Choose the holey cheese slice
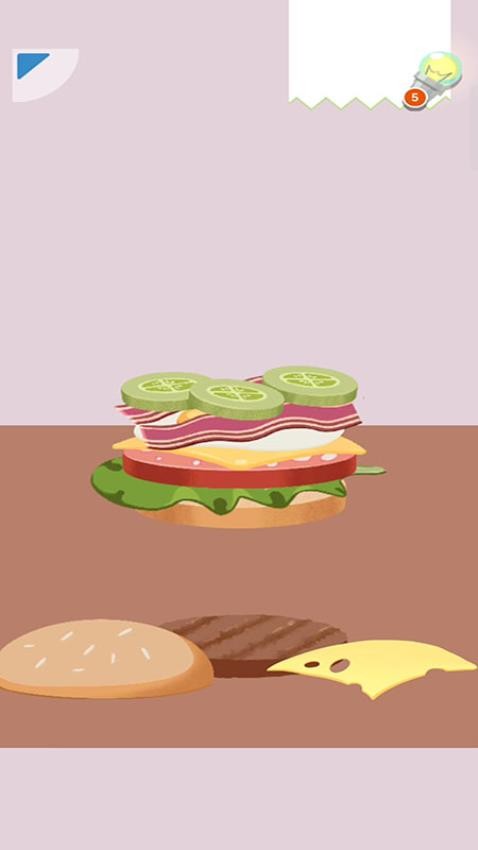The image size is (478, 850). [x=374, y=668]
